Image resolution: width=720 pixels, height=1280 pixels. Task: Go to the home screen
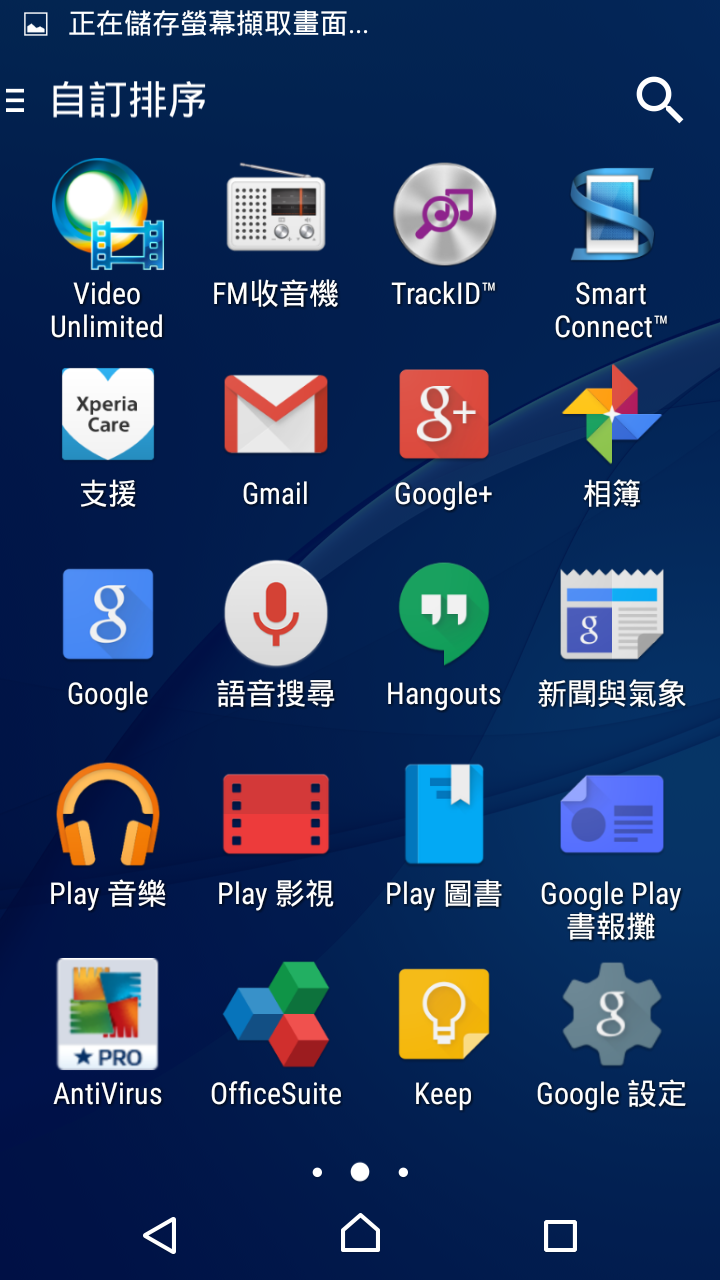[360, 1235]
